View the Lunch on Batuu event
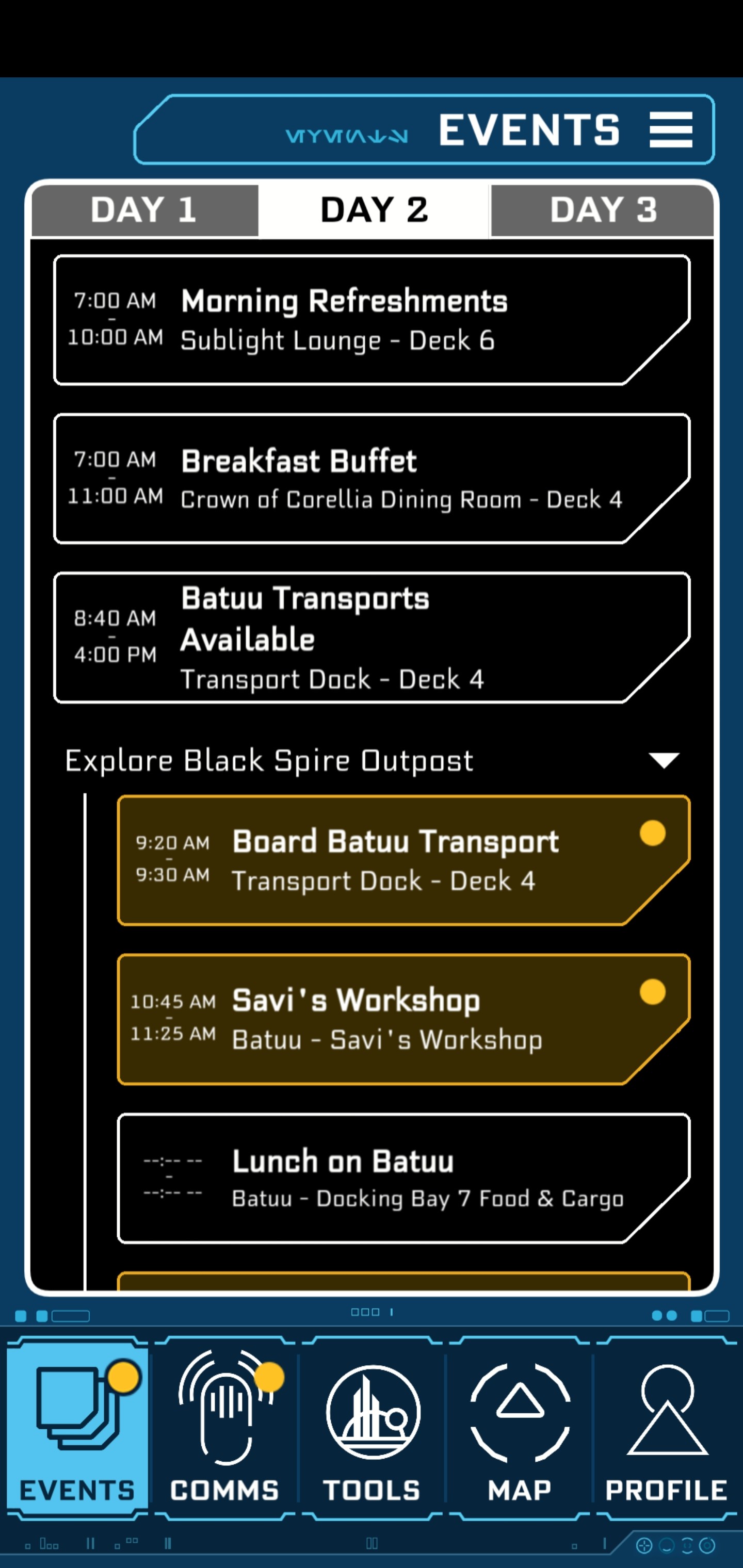The image size is (743, 1568). (x=404, y=1179)
